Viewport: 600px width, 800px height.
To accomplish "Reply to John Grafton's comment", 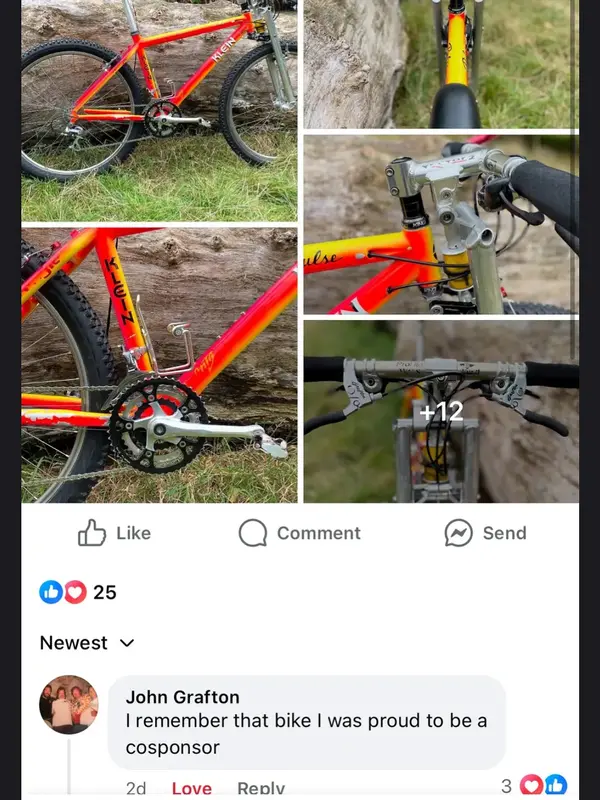I will click(261, 788).
